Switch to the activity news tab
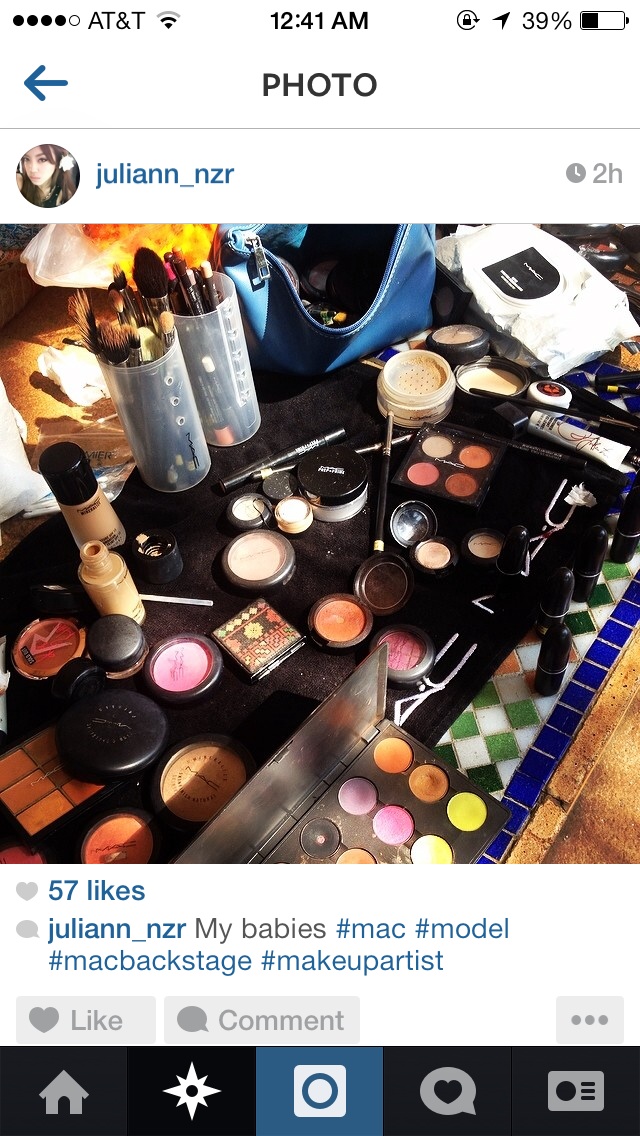The width and height of the screenshot is (640, 1136). (447, 1091)
